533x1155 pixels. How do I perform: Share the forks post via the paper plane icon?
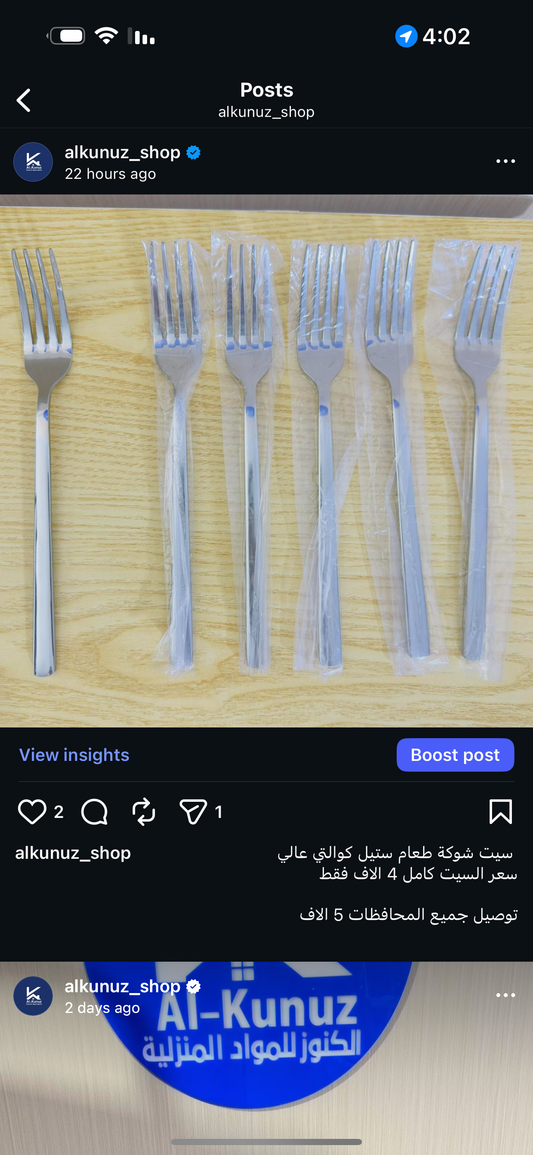click(x=193, y=812)
